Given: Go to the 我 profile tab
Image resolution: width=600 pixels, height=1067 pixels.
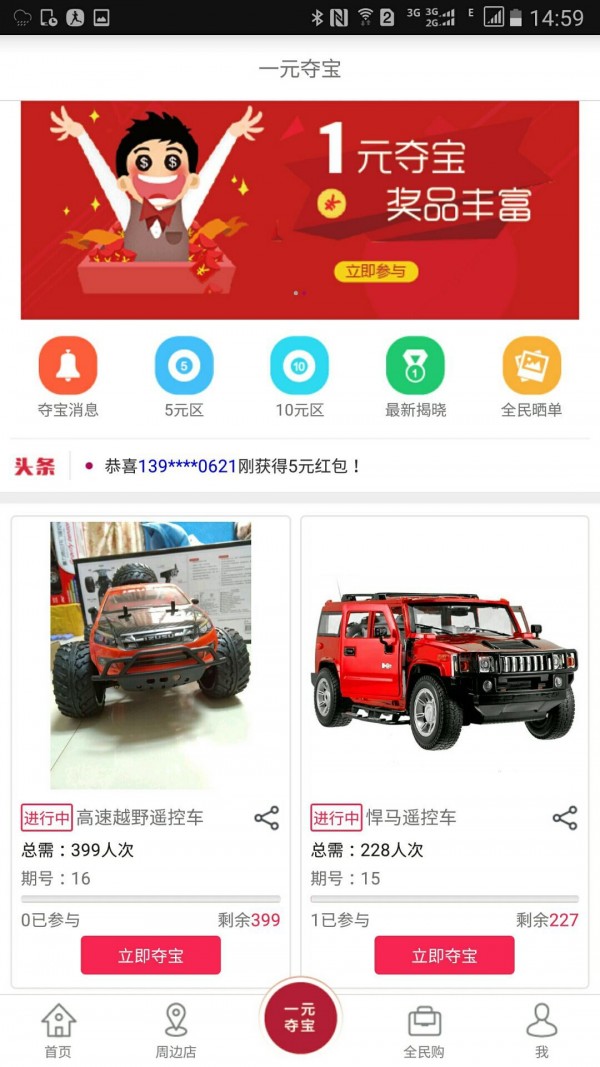Looking at the screenshot, I should pos(541,1030).
